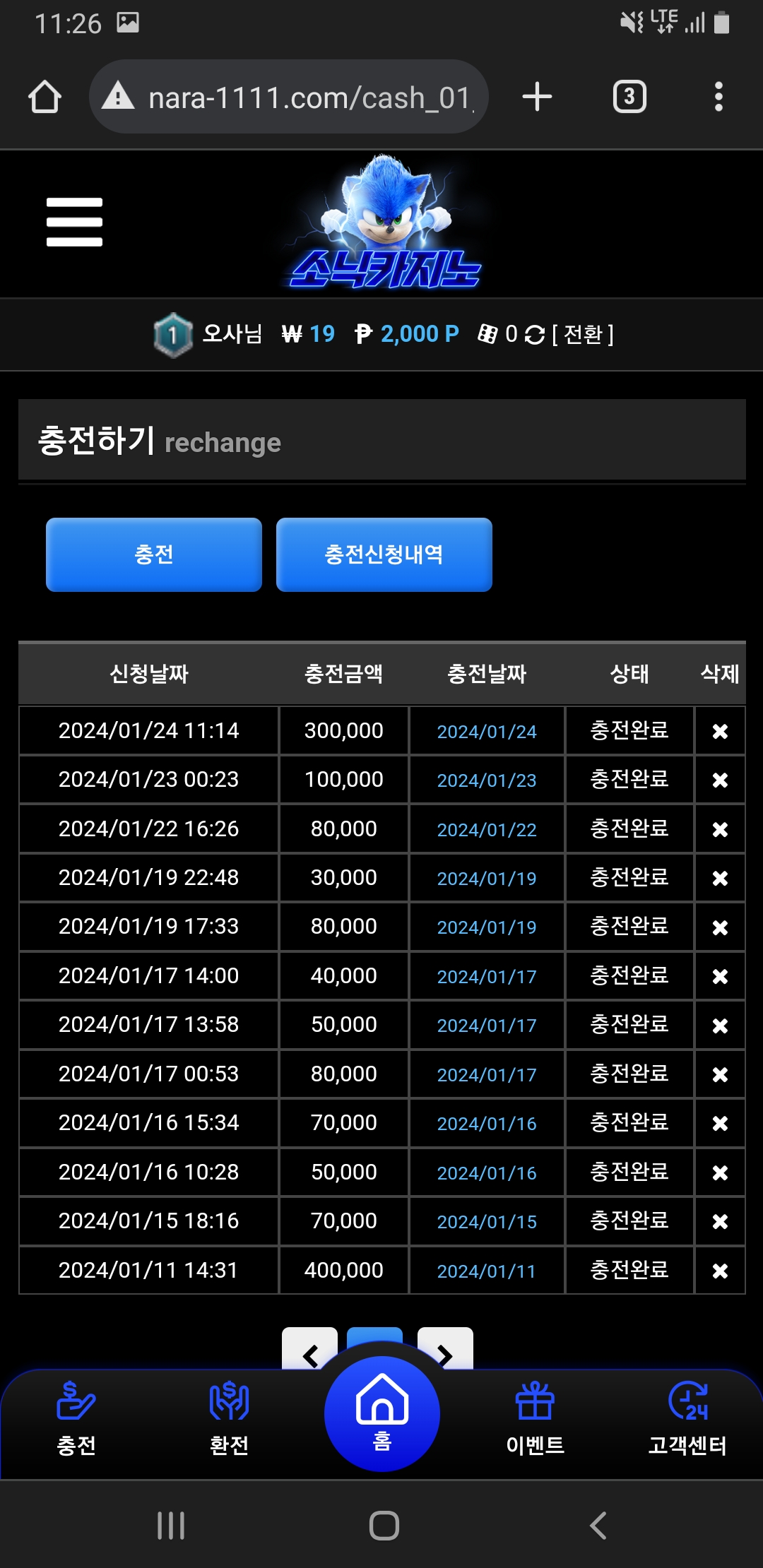Open the tab switcher showing 3 tabs
The width and height of the screenshot is (763, 1568).
pos(629,97)
